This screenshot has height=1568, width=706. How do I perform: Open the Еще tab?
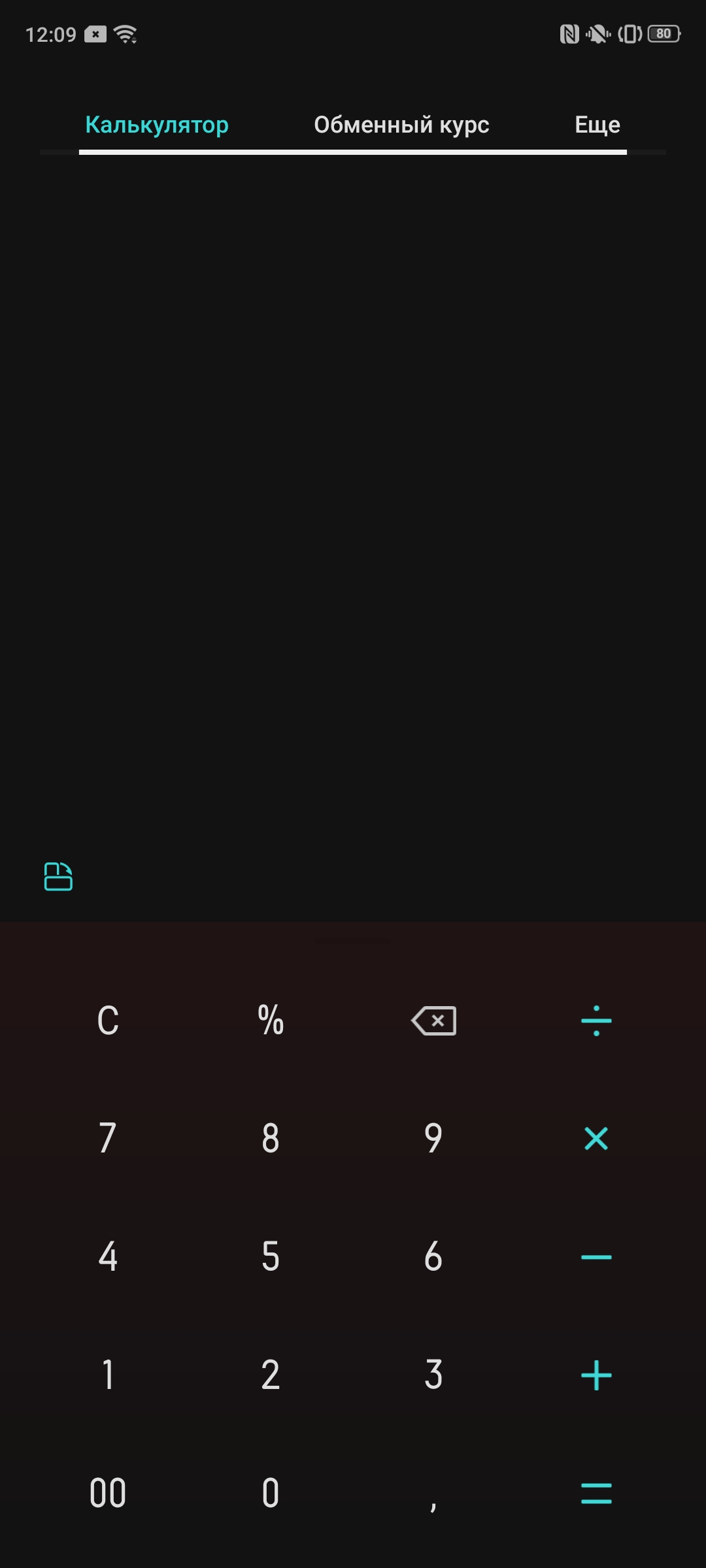597,124
